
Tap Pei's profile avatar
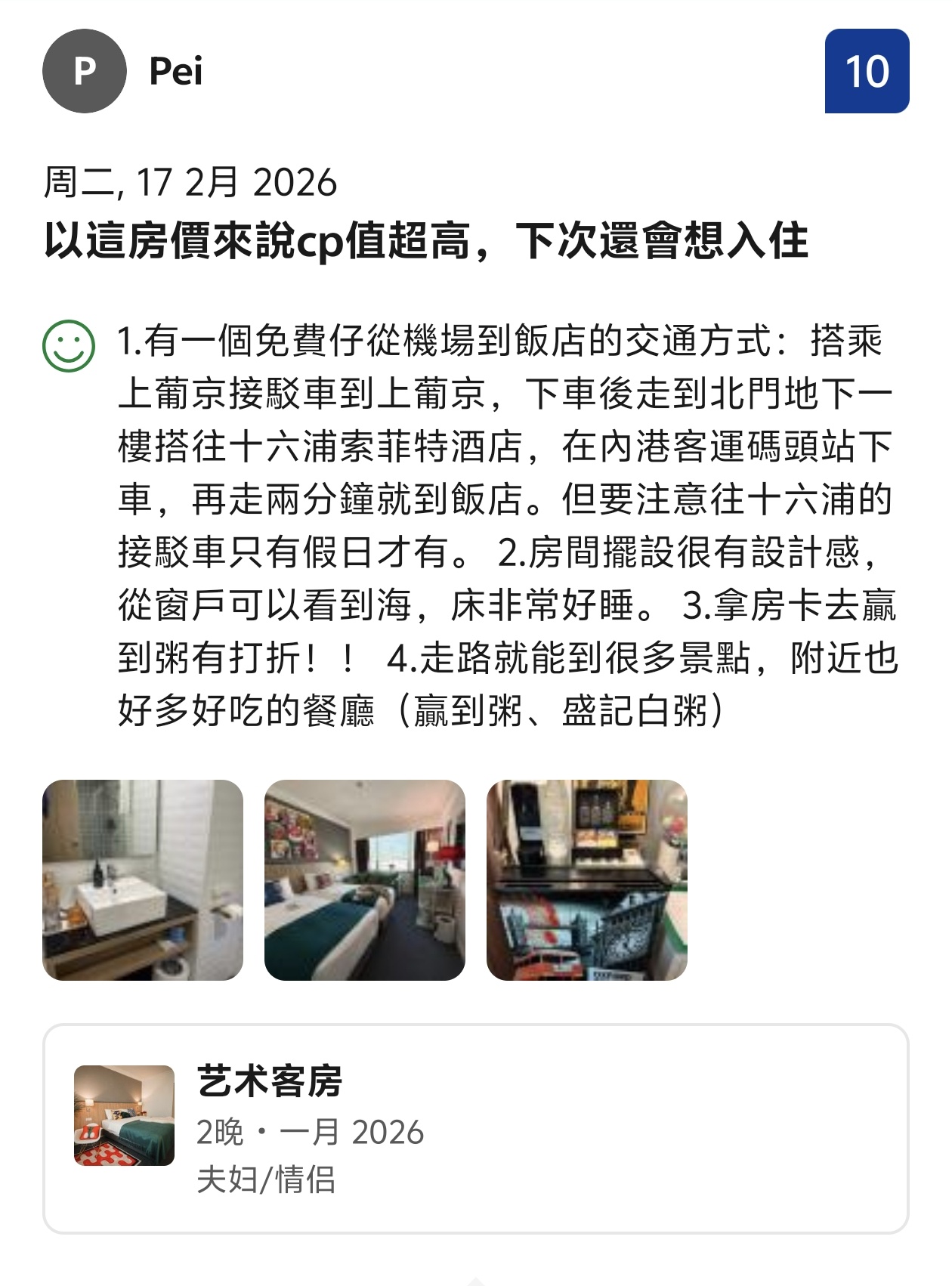(x=84, y=72)
